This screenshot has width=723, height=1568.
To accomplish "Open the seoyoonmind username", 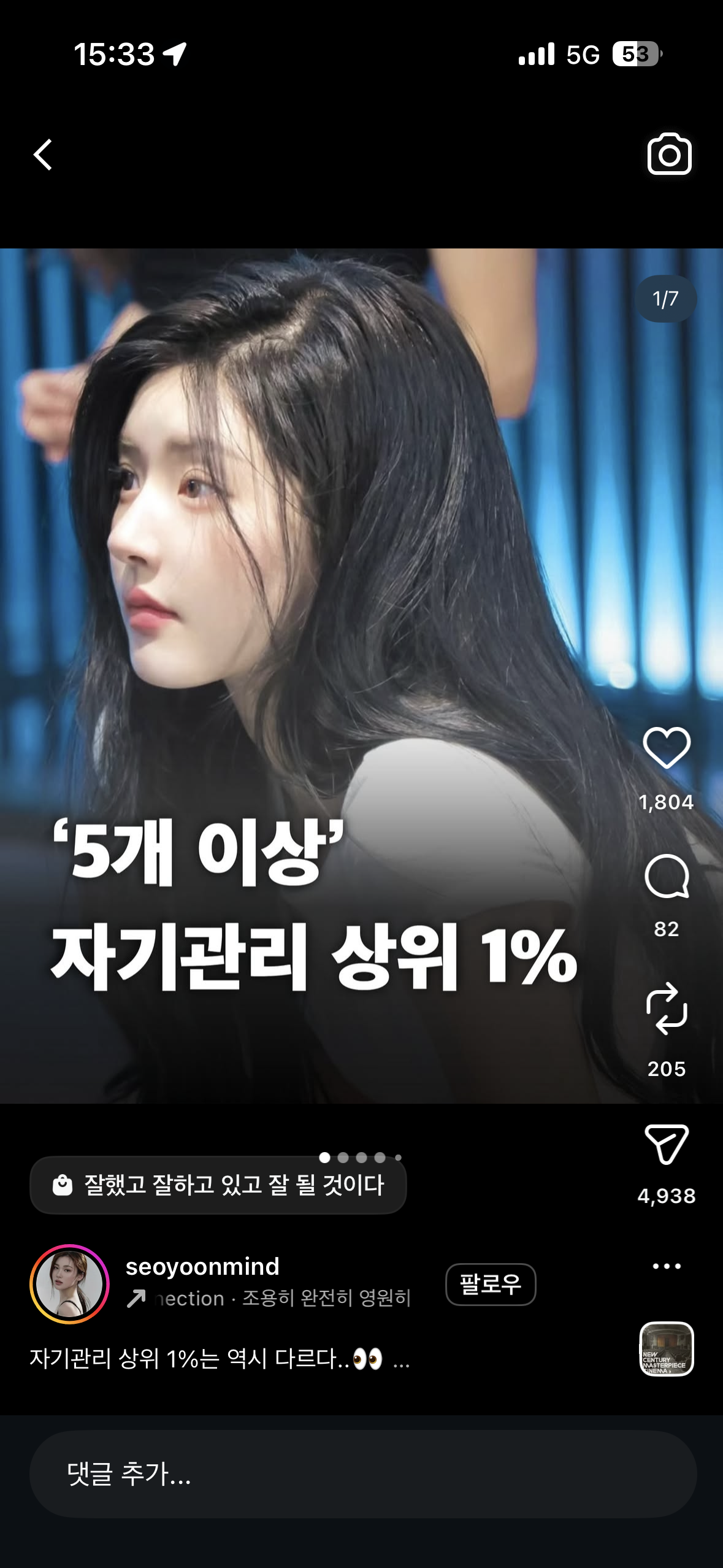I will (202, 1267).
